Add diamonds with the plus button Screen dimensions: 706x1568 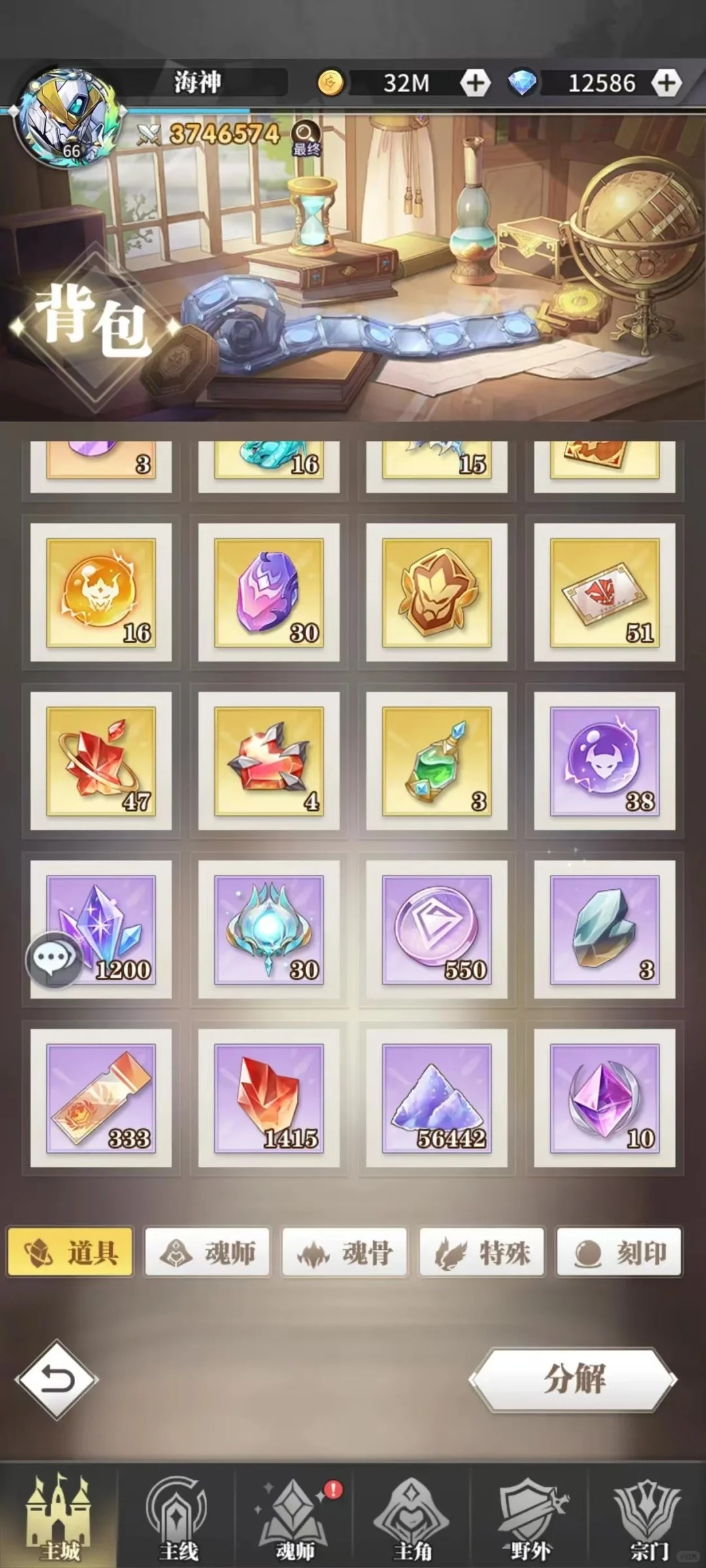[x=666, y=83]
